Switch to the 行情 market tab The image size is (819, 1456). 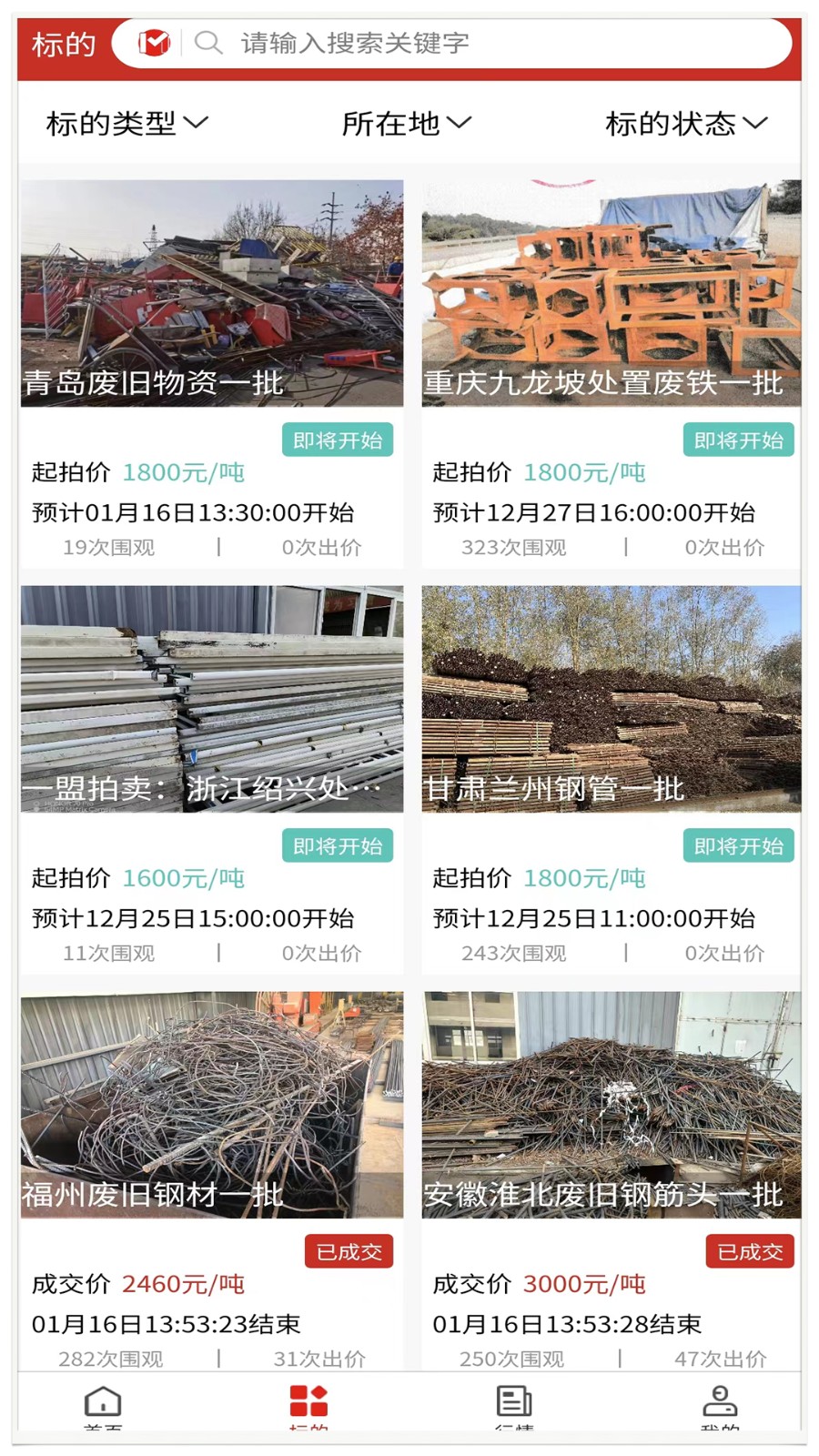click(x=514, y=1404)
